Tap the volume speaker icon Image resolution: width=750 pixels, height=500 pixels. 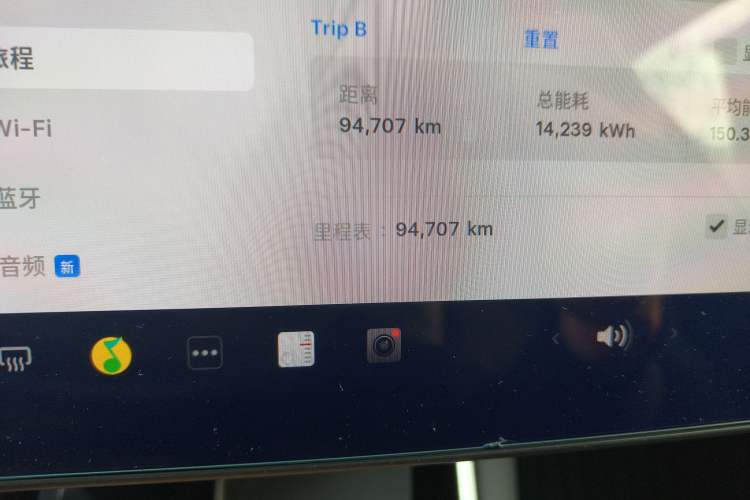pos(613,336)
